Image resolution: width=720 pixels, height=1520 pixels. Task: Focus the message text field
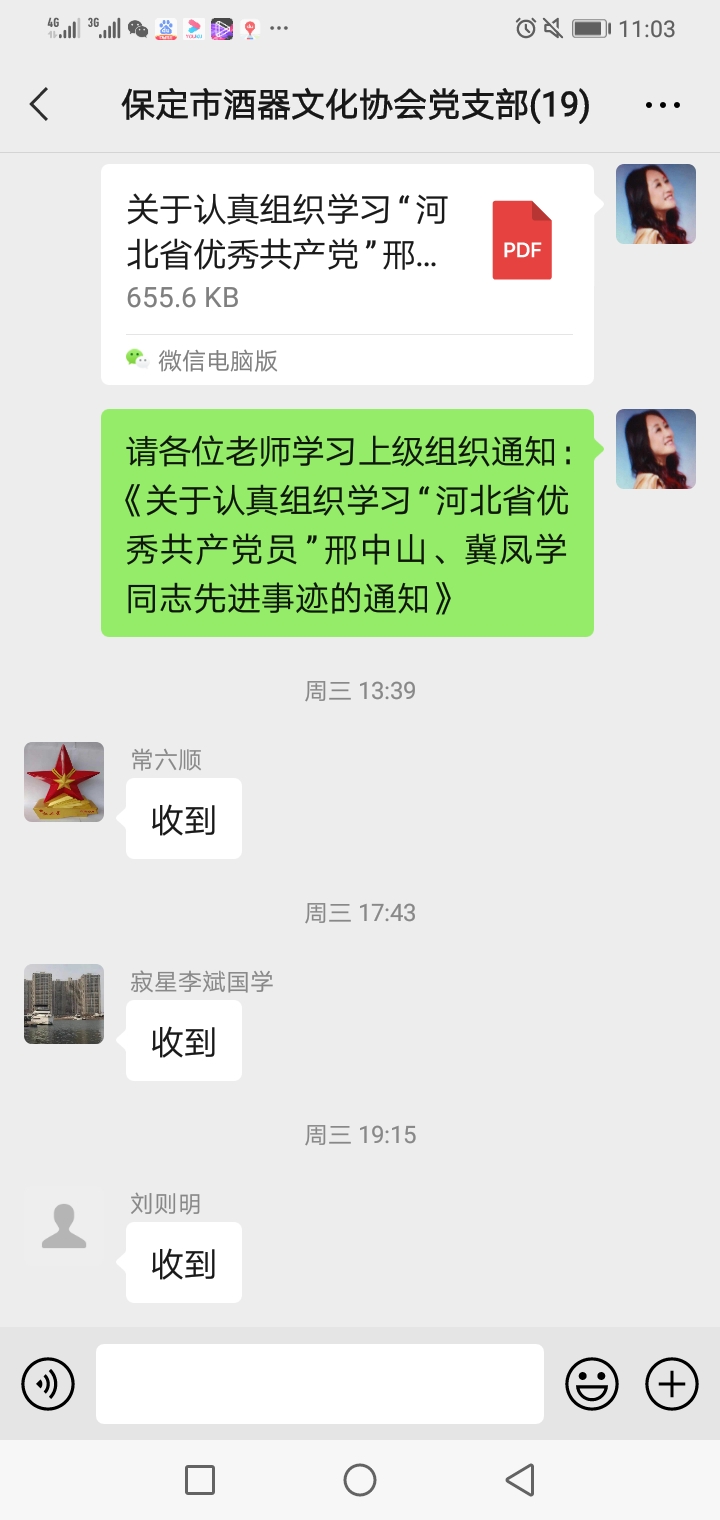click(x=320, y=1384)
